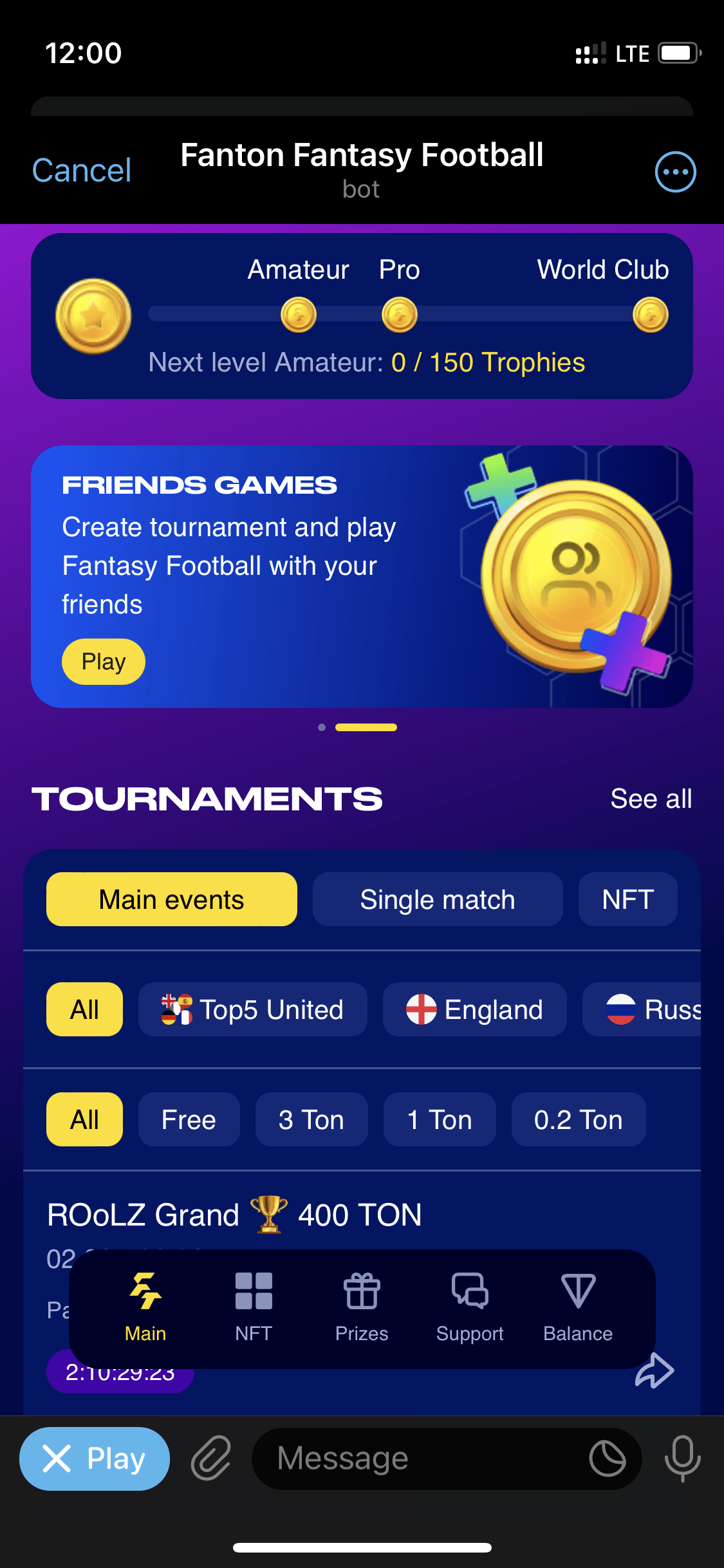Open NFT in bottom navigation
This screenshot has height=1568, width=724.
(254, 1307)
